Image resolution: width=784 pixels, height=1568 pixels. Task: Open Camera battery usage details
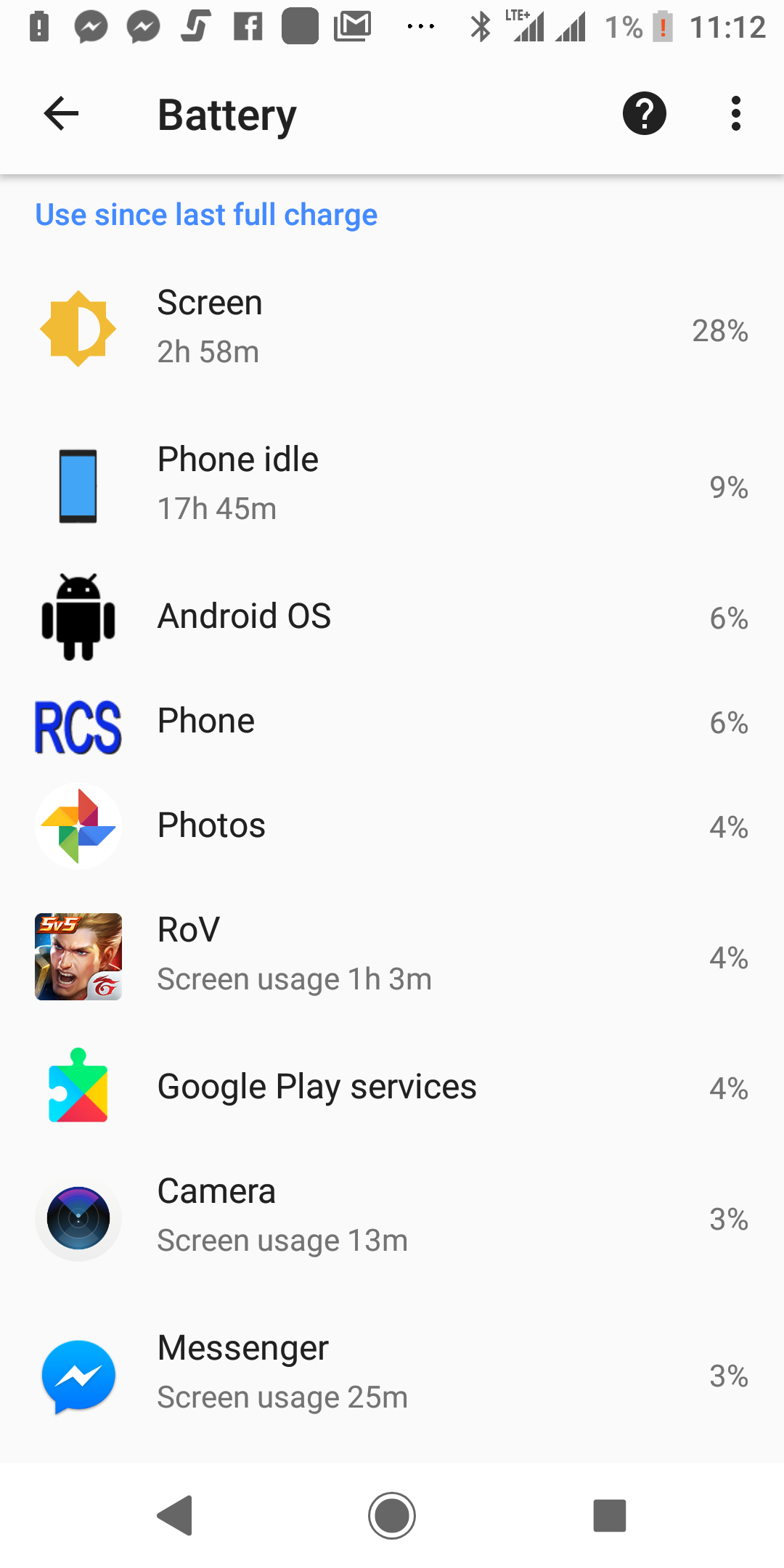click(x=392, y=1217)
